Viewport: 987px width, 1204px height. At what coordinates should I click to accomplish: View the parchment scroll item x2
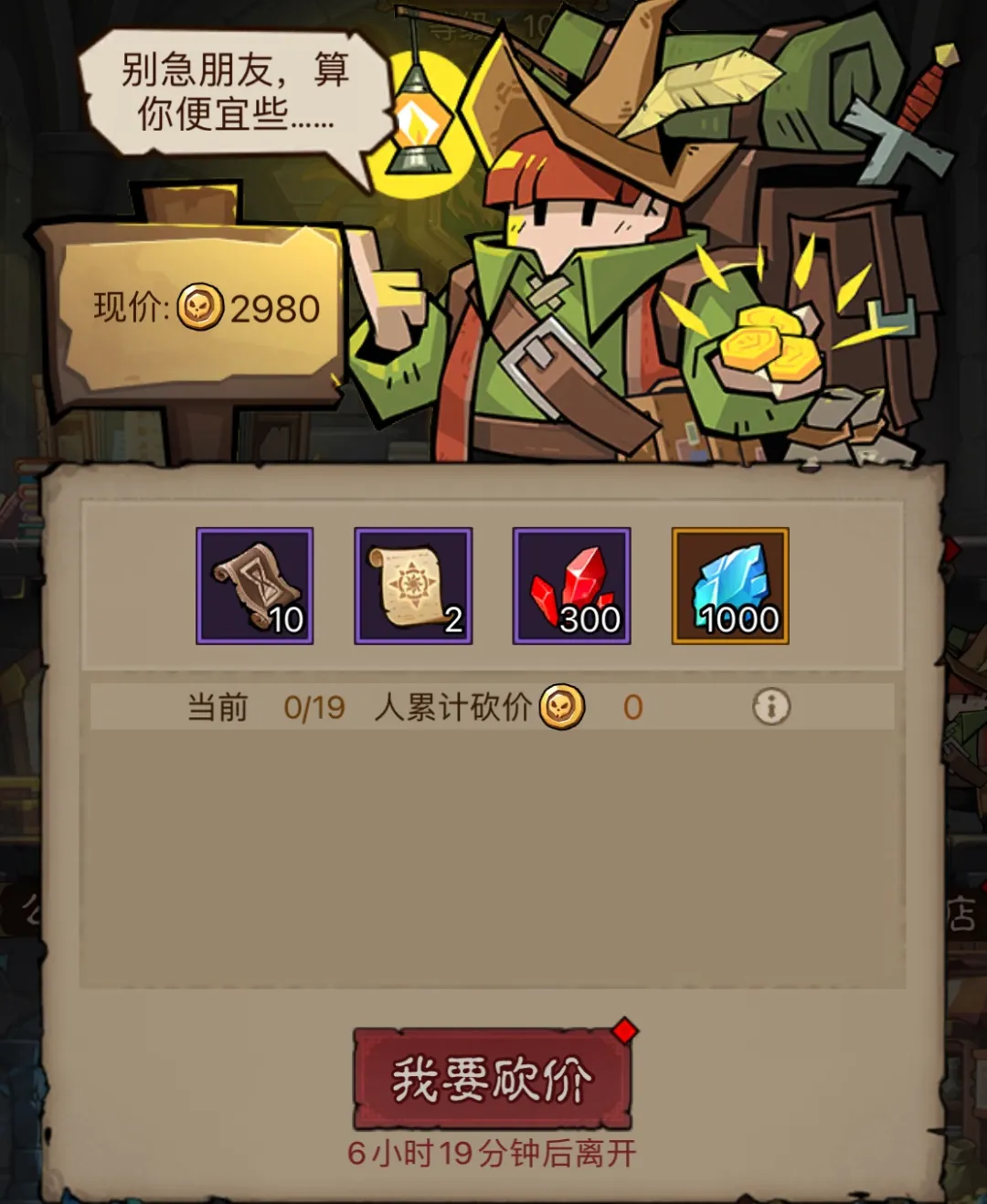coord(413,586)
